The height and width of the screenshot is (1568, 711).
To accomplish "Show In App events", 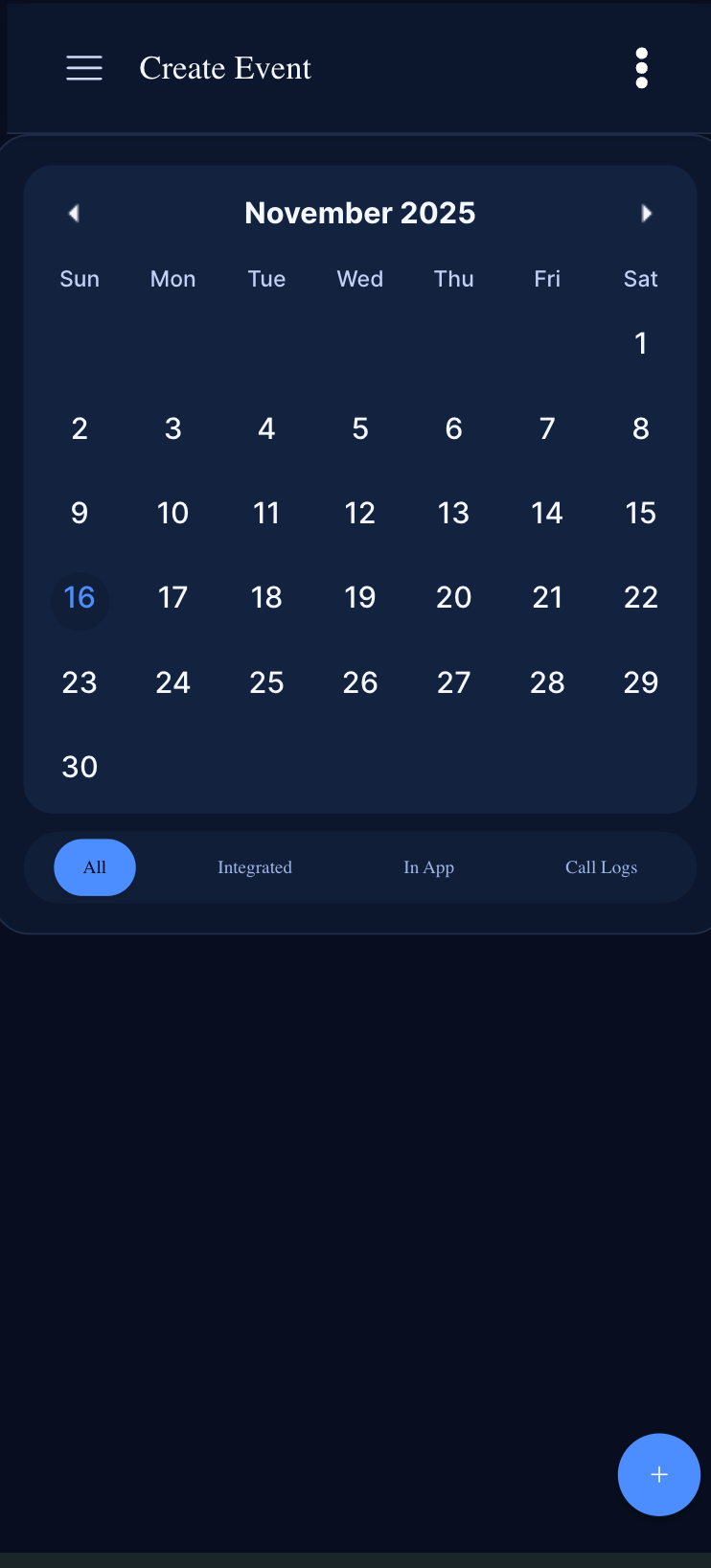I will 428,867.
